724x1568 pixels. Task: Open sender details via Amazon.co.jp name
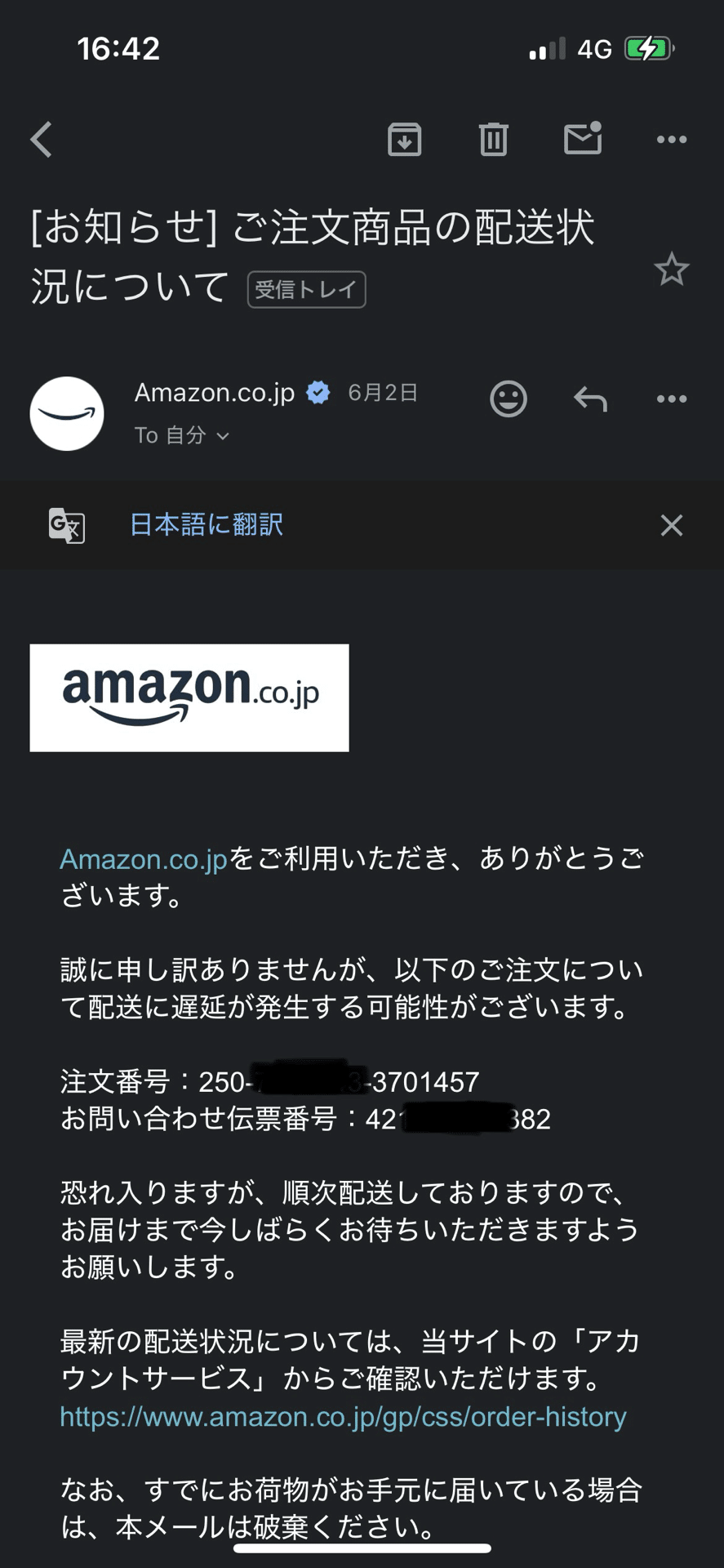215,392
